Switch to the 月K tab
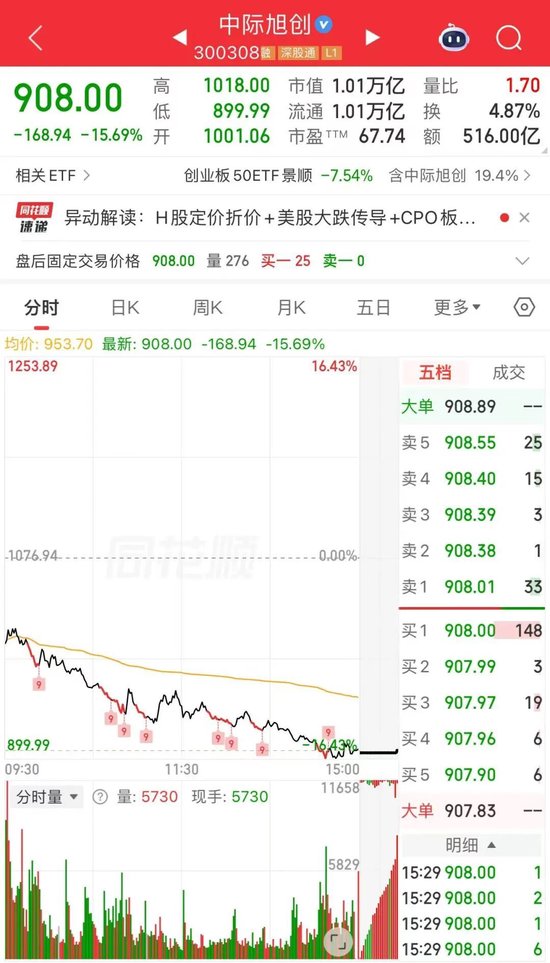550x963 pixels. (291, 308)
